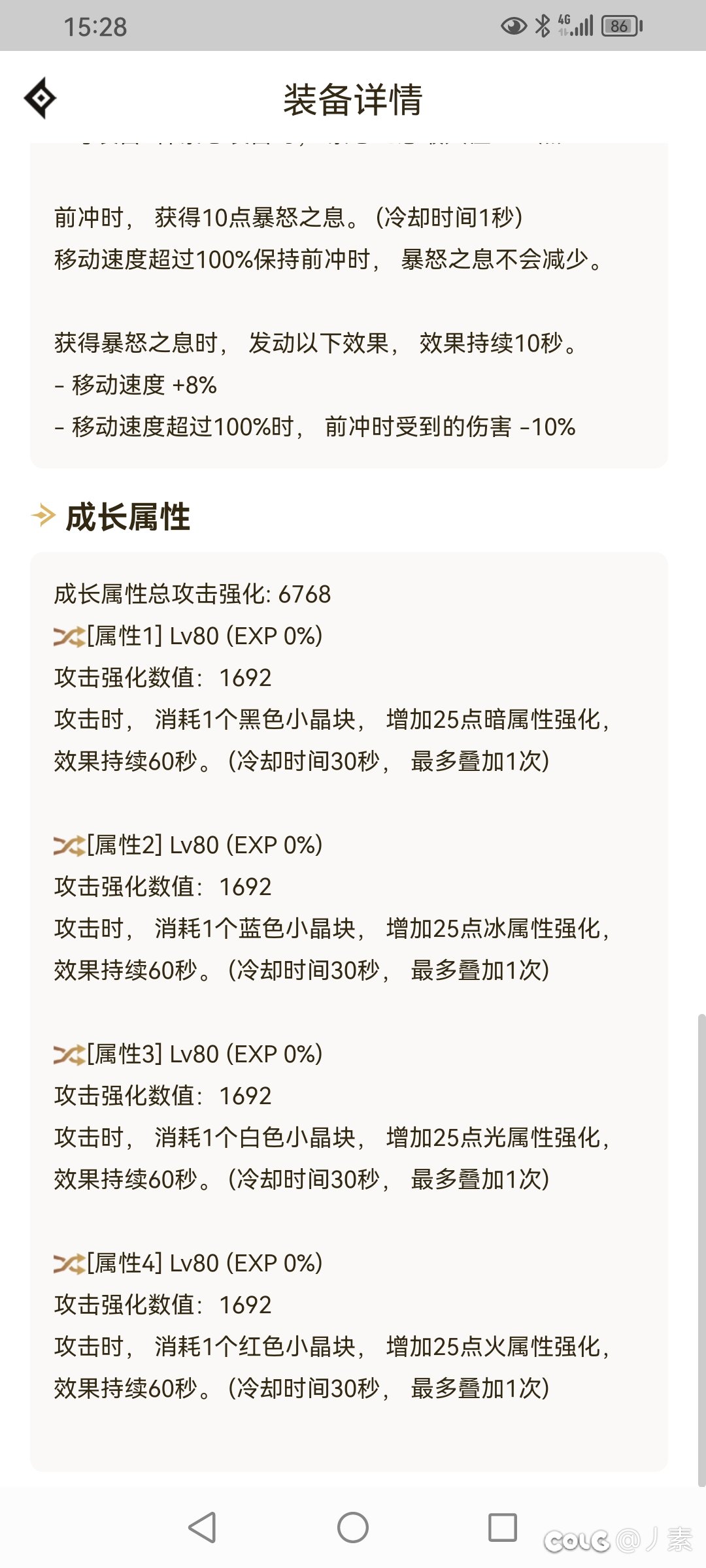706x1568 pixels.
Task: Tap the Bluetooth icon in the status bar
Action: point(543,25)
